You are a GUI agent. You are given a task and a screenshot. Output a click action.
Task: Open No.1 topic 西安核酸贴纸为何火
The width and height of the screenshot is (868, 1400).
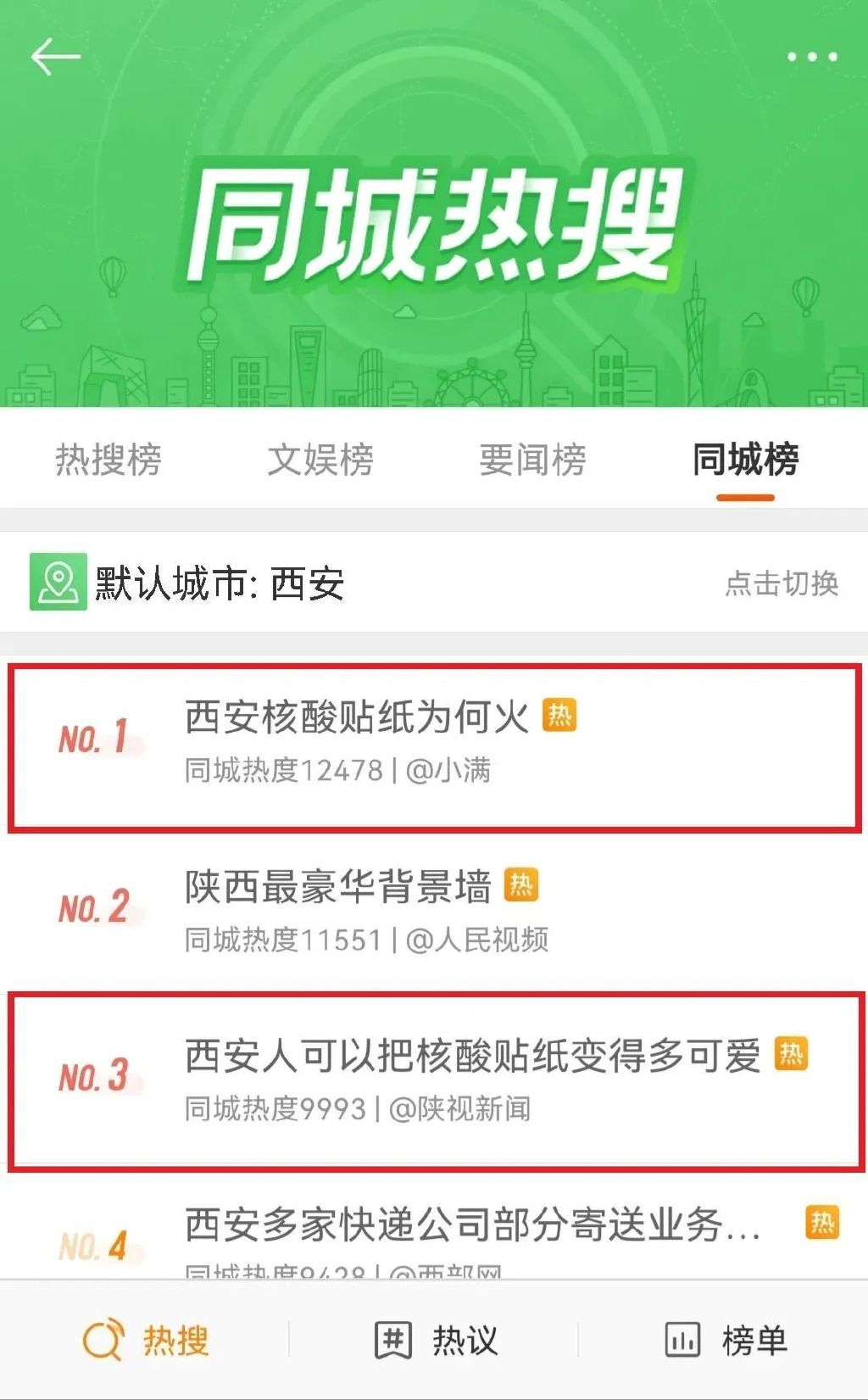click(356, 717)
